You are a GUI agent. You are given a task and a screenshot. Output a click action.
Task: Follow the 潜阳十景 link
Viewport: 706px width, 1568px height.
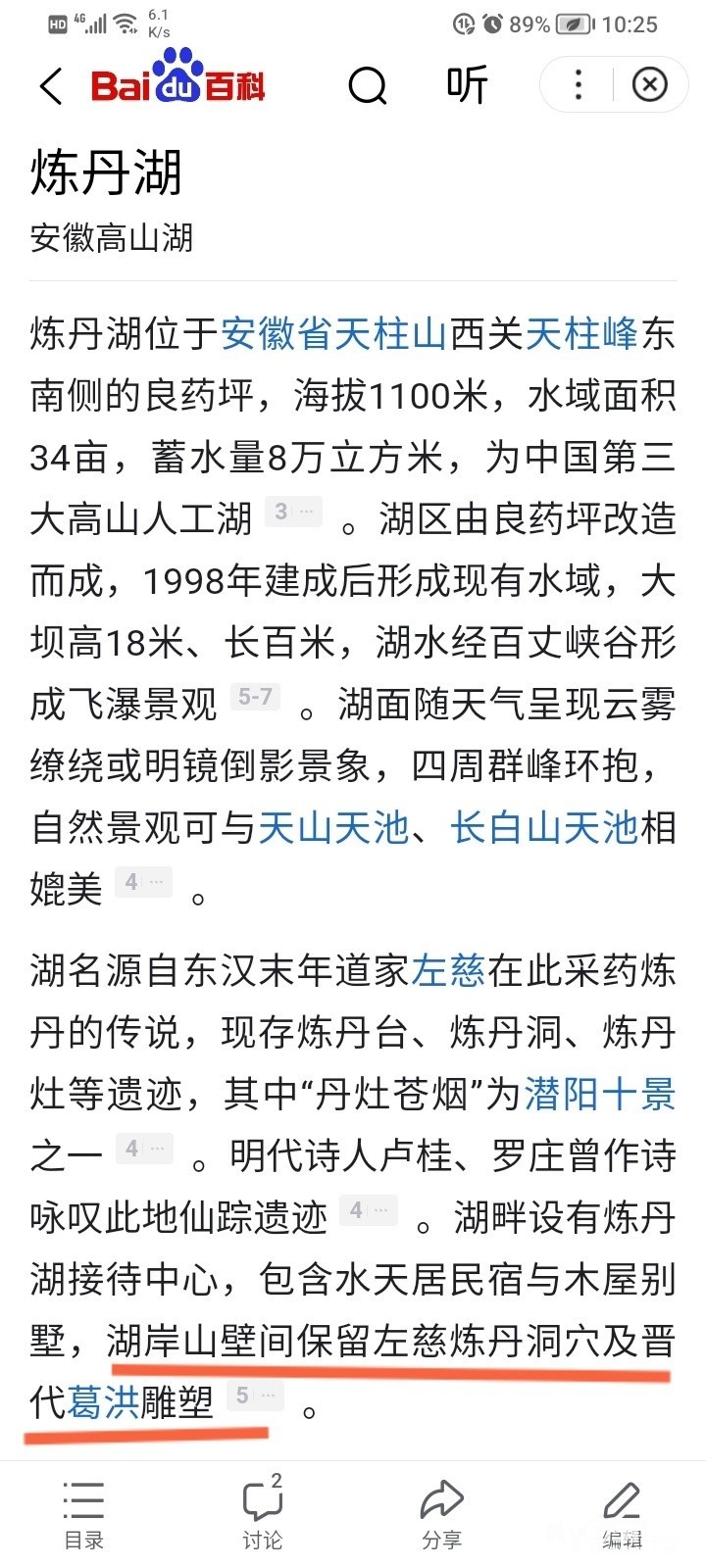pyautogui.click(x=600, y=1094)
